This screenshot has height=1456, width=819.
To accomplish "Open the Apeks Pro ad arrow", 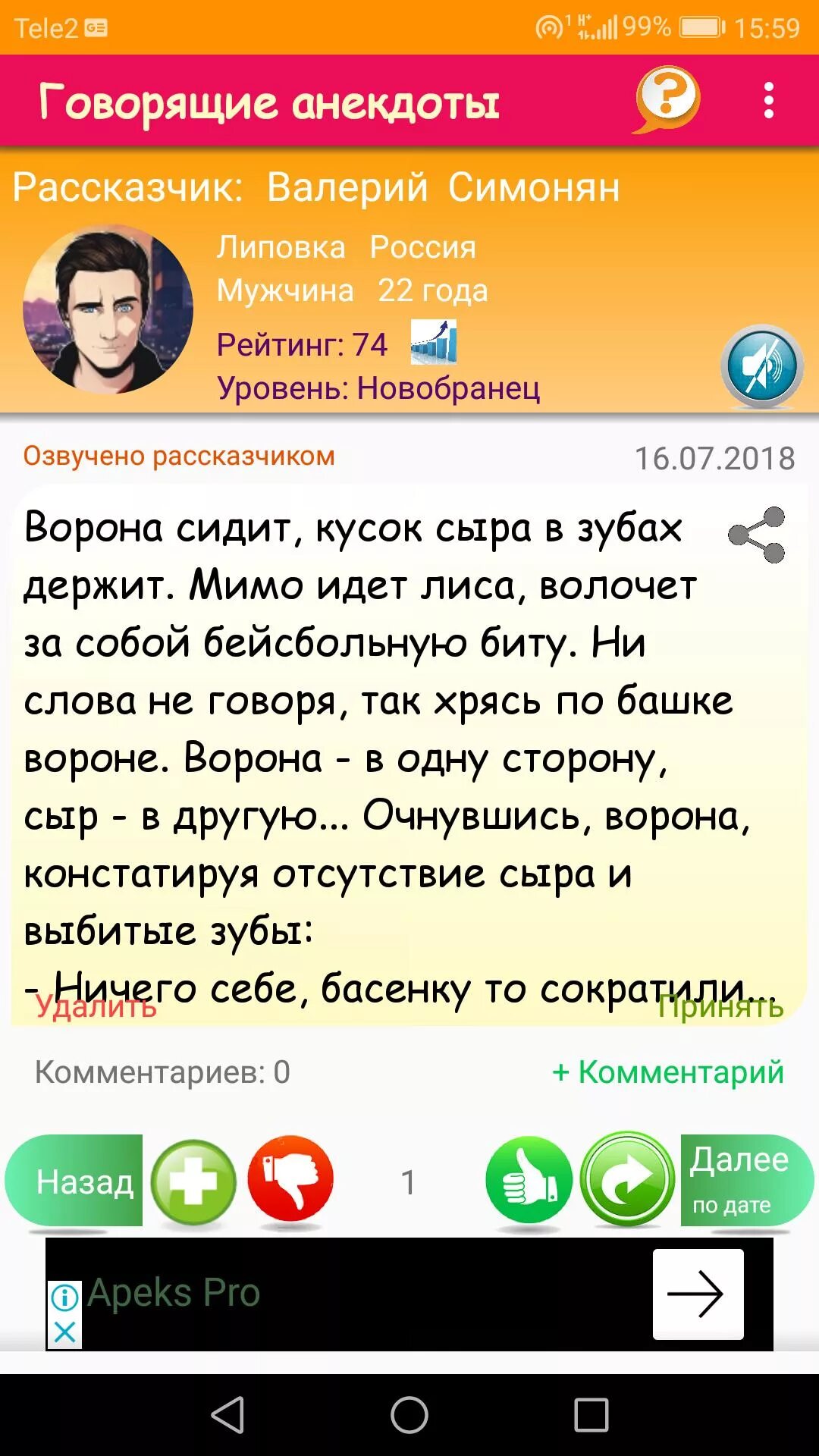I will 698,1294.
